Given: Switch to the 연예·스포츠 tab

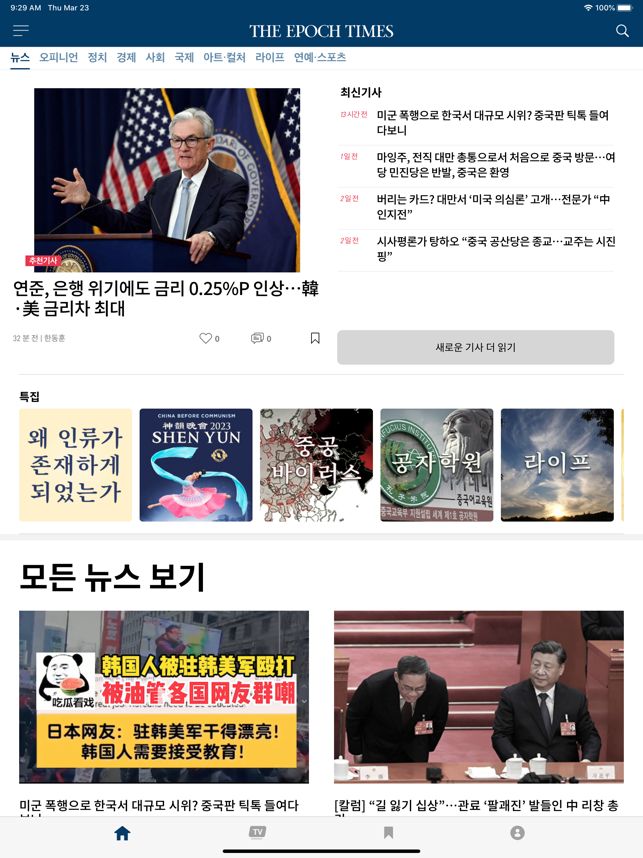Looking at the screenshot, I should click(319, 58).
